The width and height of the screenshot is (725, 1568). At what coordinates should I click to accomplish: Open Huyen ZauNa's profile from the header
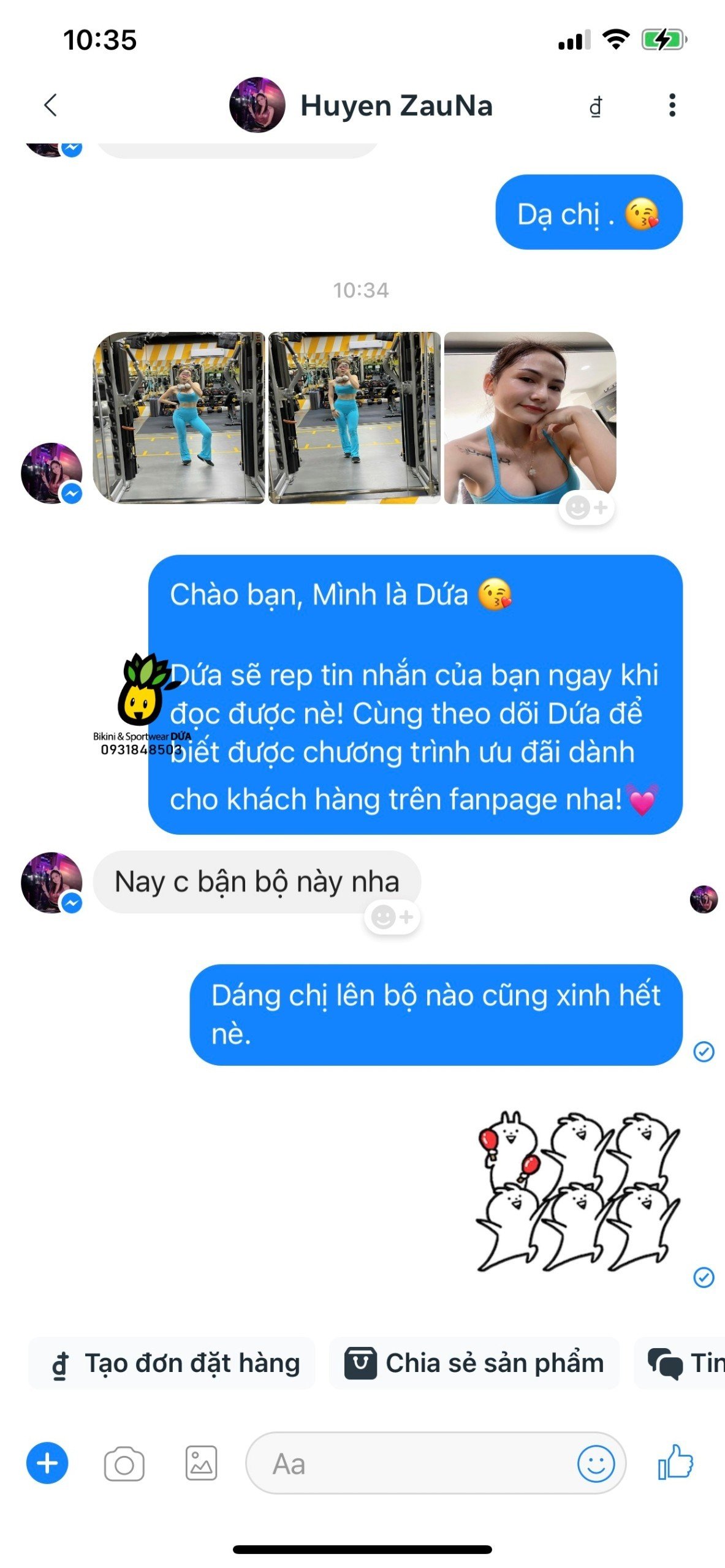362,105
